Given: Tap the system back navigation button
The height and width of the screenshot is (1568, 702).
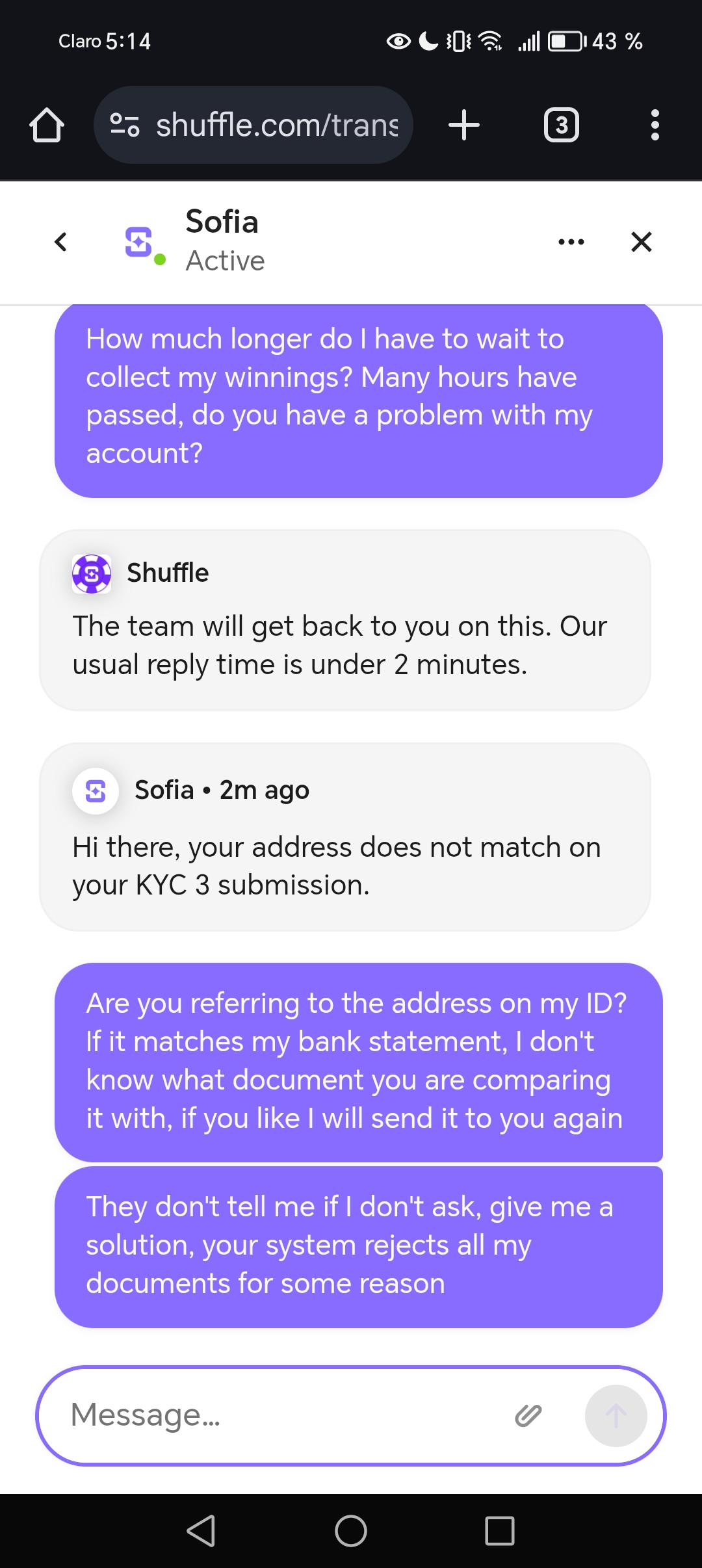Looking at the screenshot, I should 201,1531.
